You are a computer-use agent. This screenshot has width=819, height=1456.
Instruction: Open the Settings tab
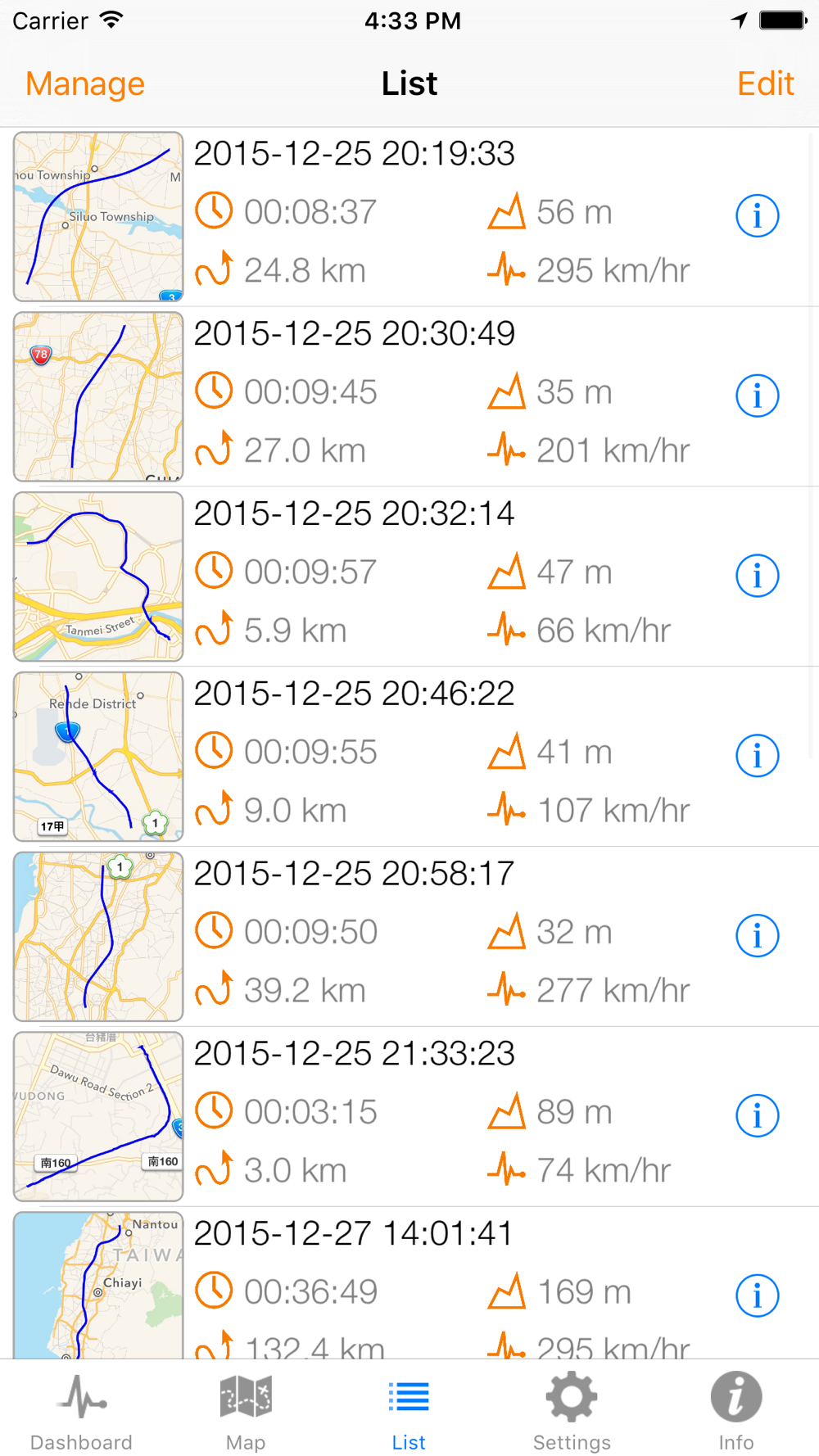click(x=572, y=1412)
